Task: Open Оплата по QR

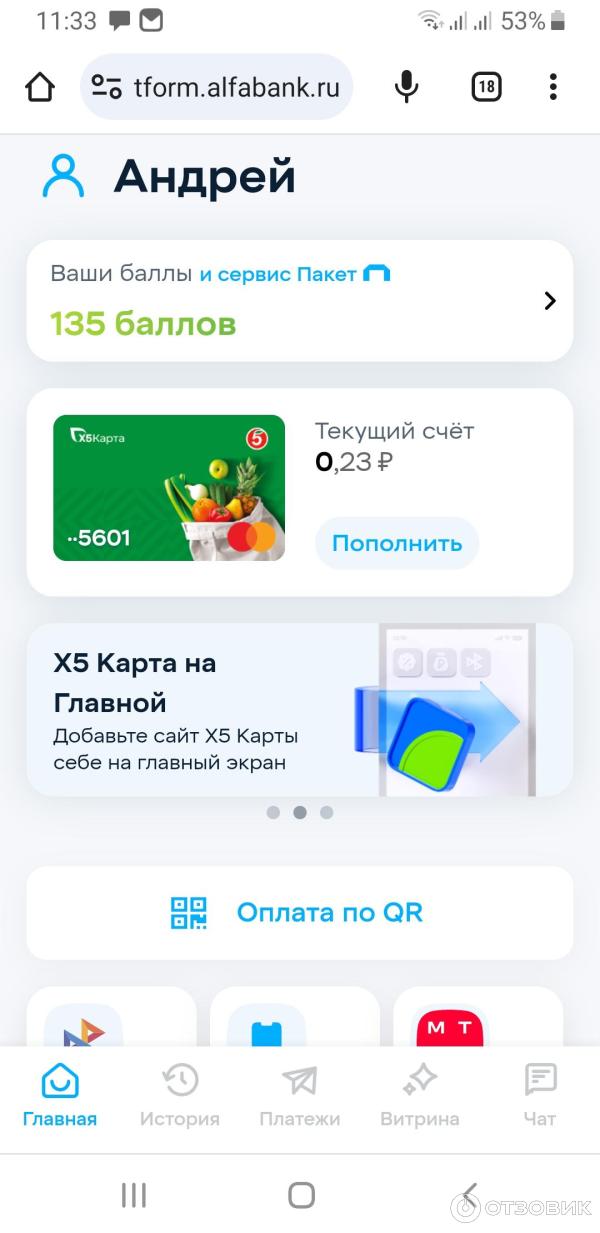Action: (x=300, y=912)
